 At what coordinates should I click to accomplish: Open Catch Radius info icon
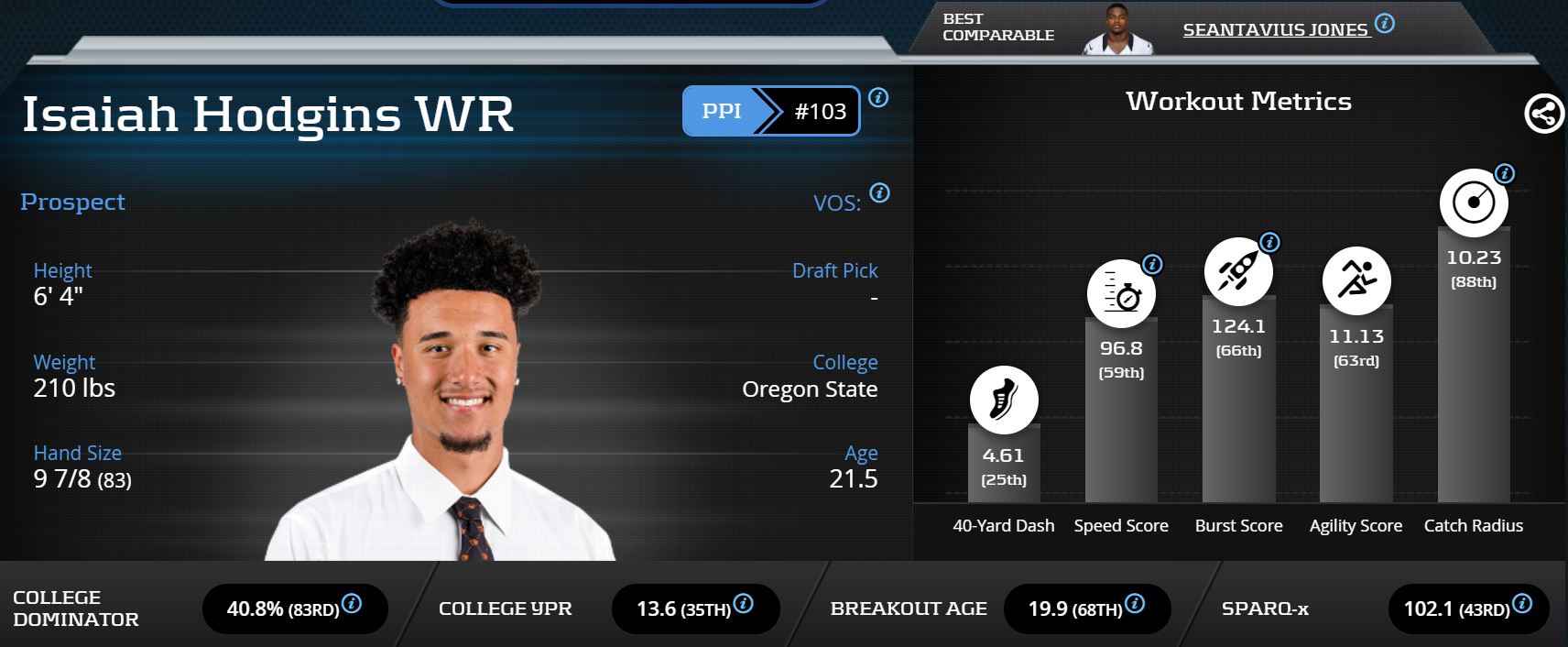pyautogui.click(x=1504, y=173)
